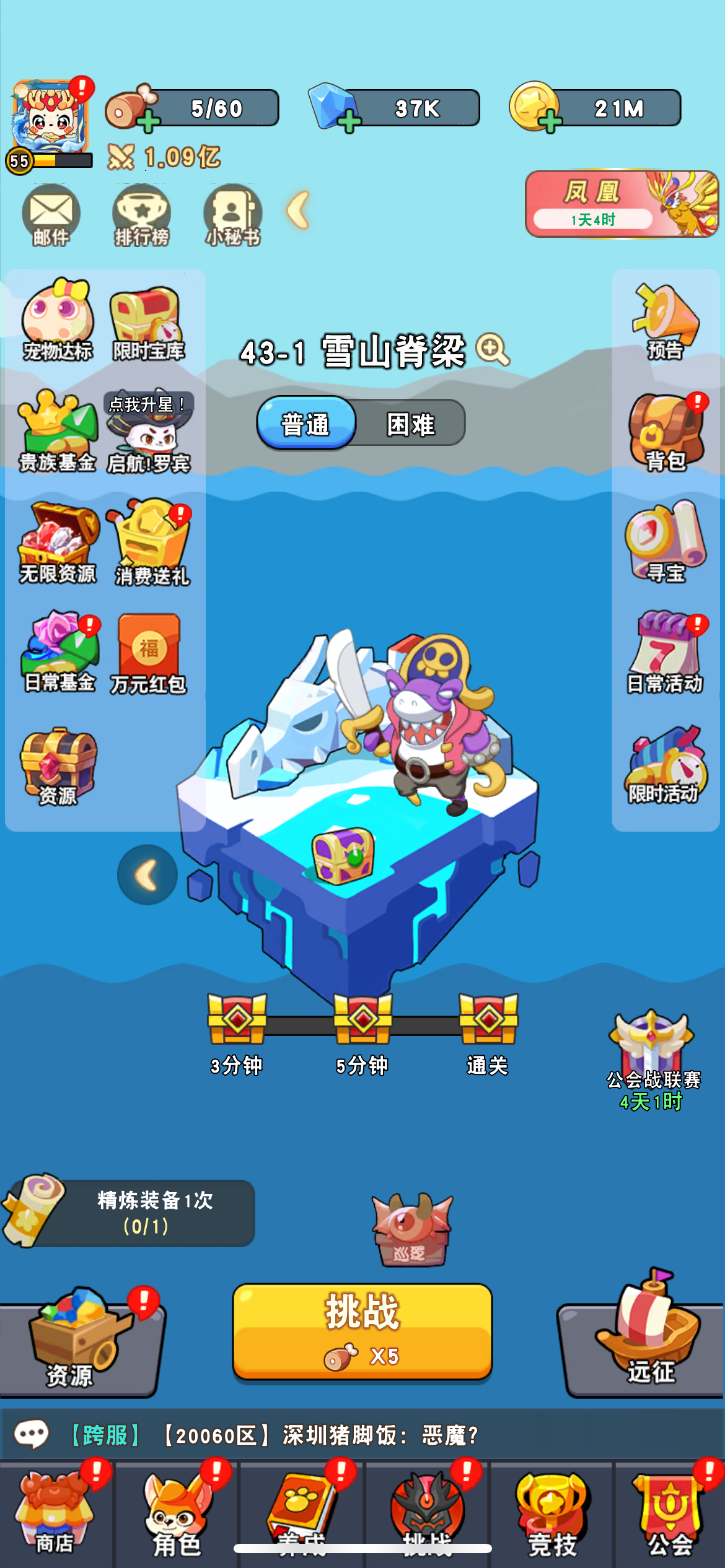Select the 普通 difficulty mode
725x1568 pixels.
pyautogui.click(x=307, y=424)
